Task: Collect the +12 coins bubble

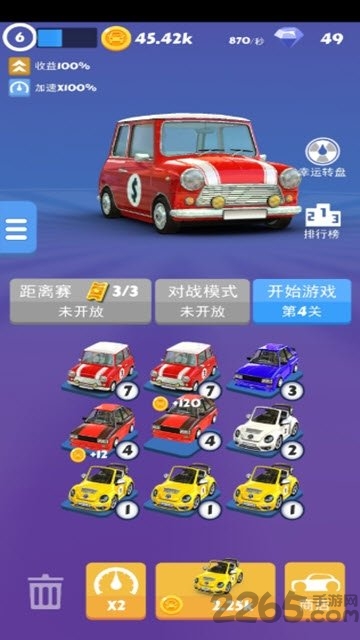Action: click(x=89, y=454)
